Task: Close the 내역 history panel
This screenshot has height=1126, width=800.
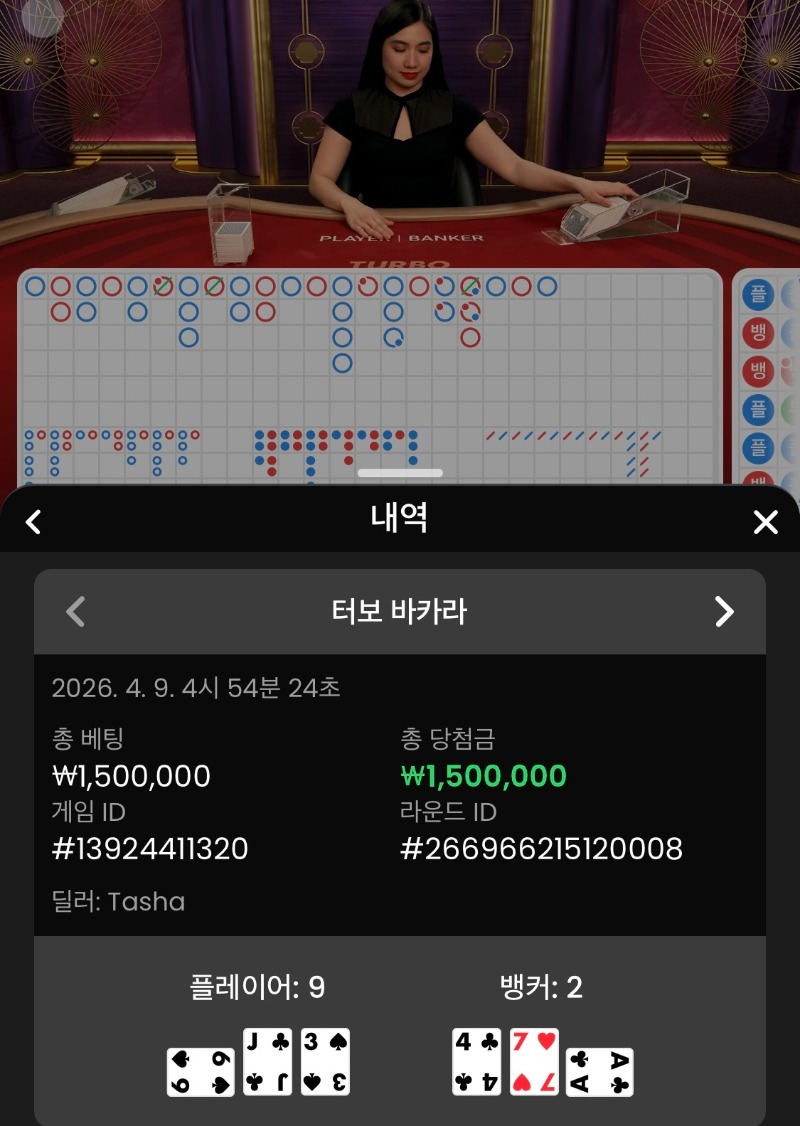Action: click(x=765, y=521)
